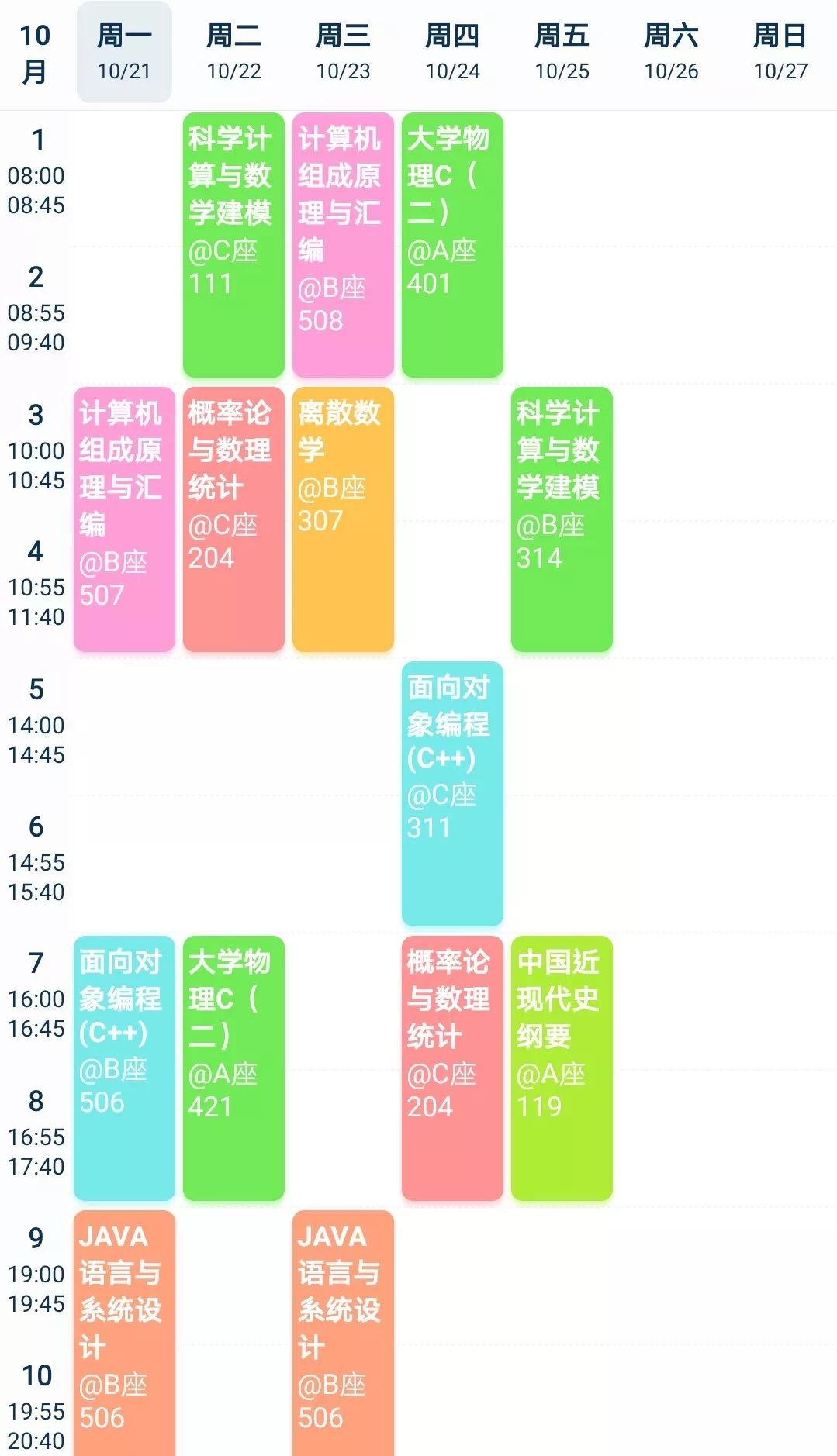Open Friday's 科学计算与数学建模 class in B座314
Screen dimensions: 837x1456
[562, 519]
